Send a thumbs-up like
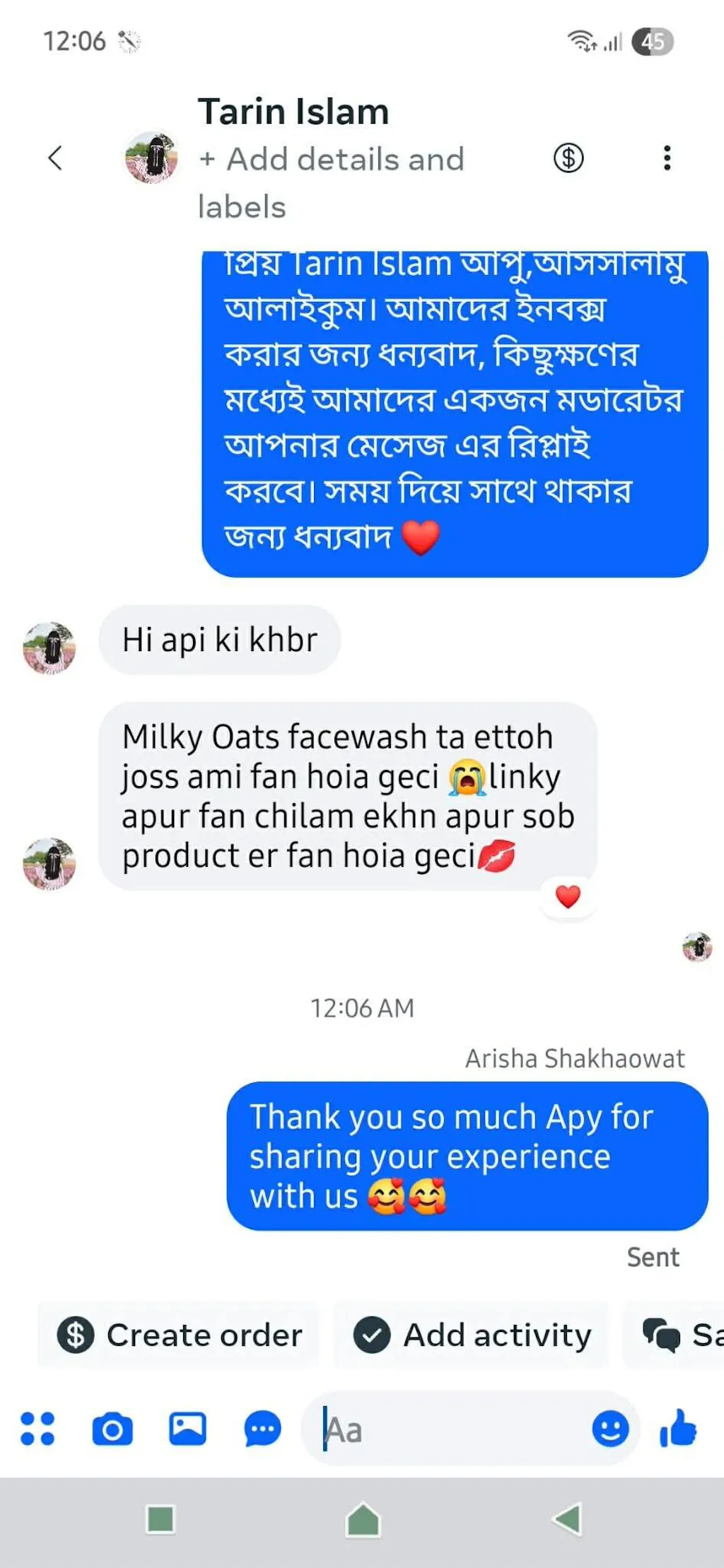Screen dimensions: 724x1568 coord(678,1429)
